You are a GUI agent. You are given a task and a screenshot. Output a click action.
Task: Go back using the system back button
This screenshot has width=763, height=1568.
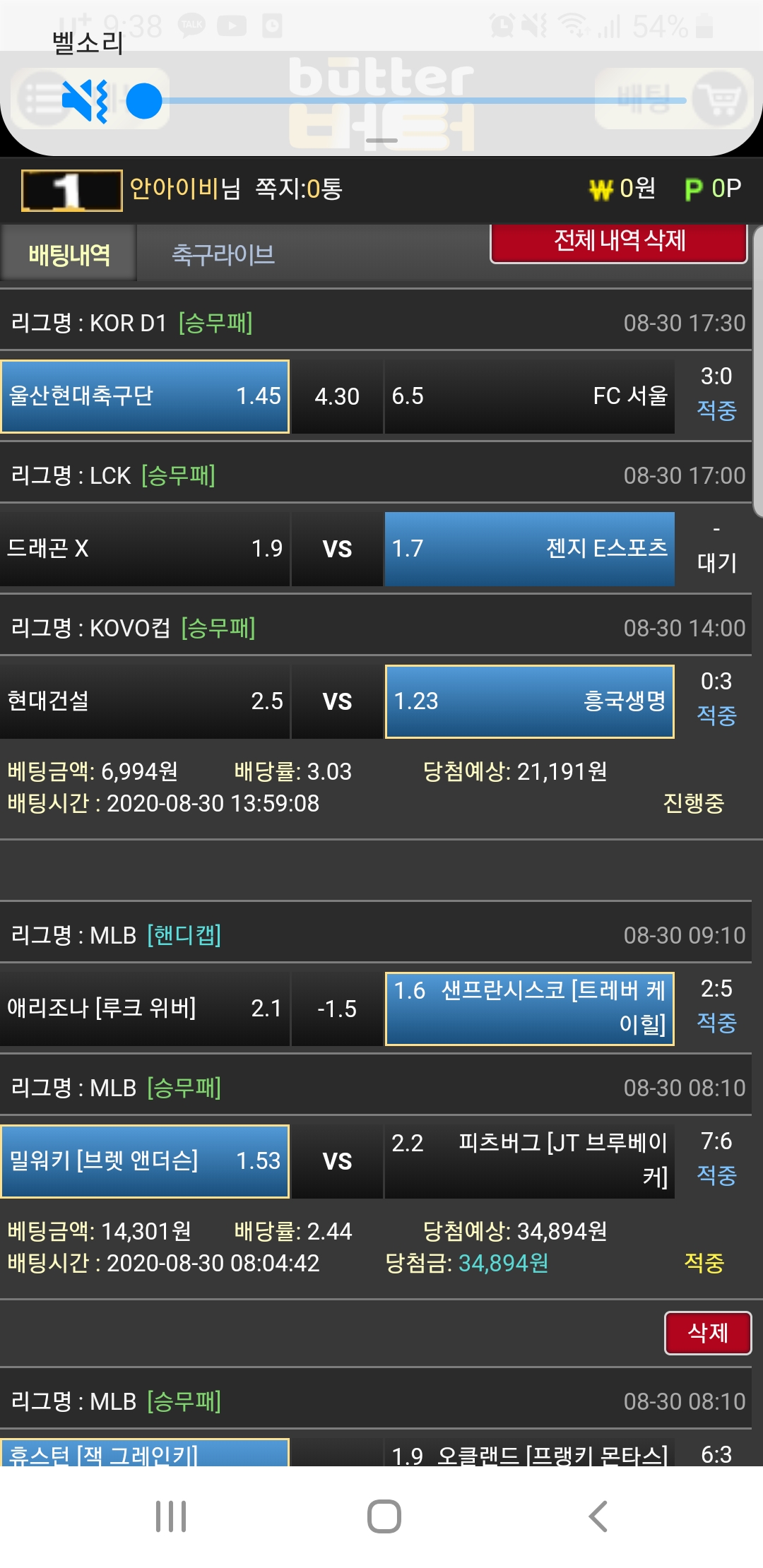coord(598,1516)
